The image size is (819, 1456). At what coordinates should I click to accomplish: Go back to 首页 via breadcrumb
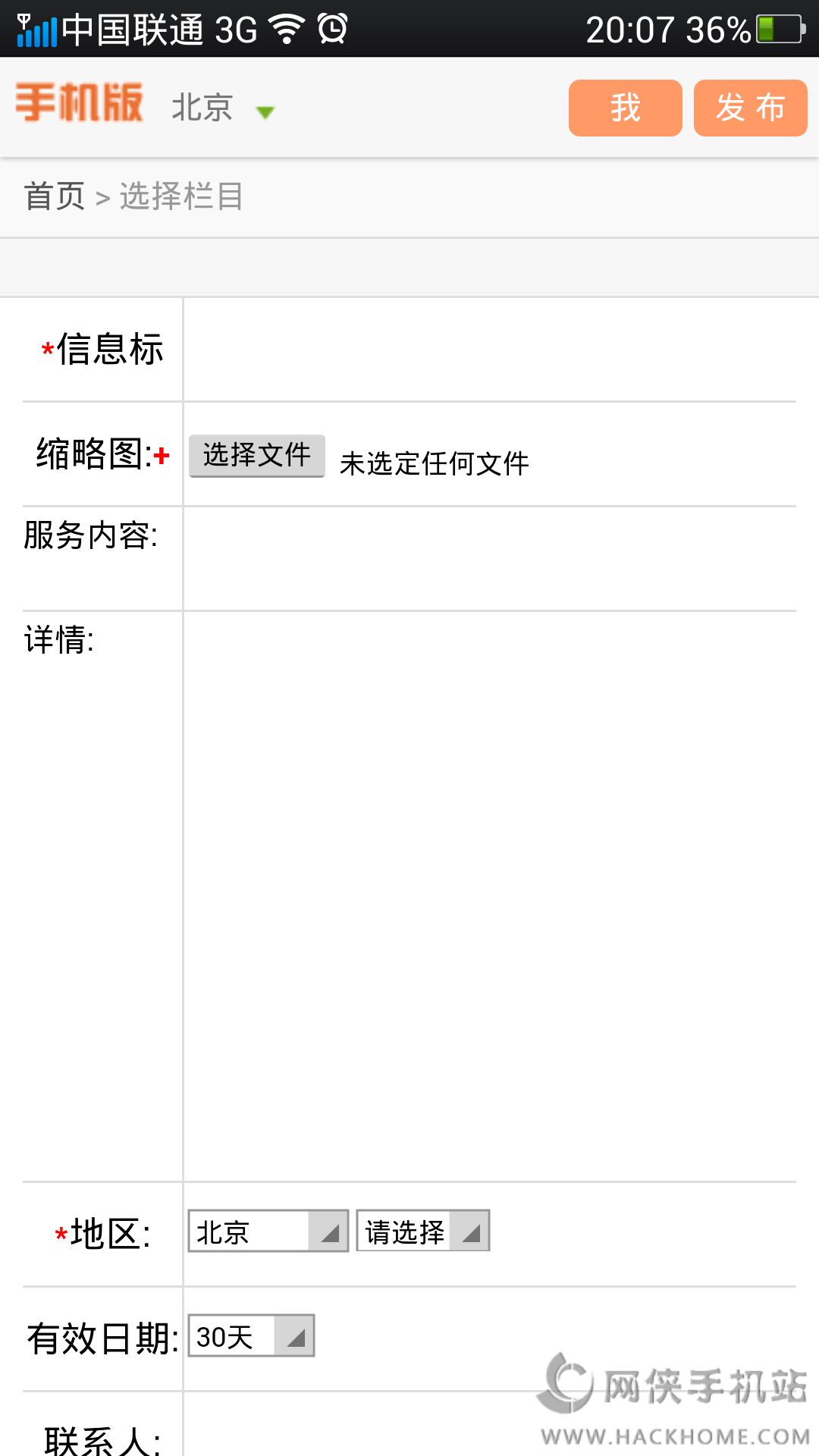(x=54, y=196)
